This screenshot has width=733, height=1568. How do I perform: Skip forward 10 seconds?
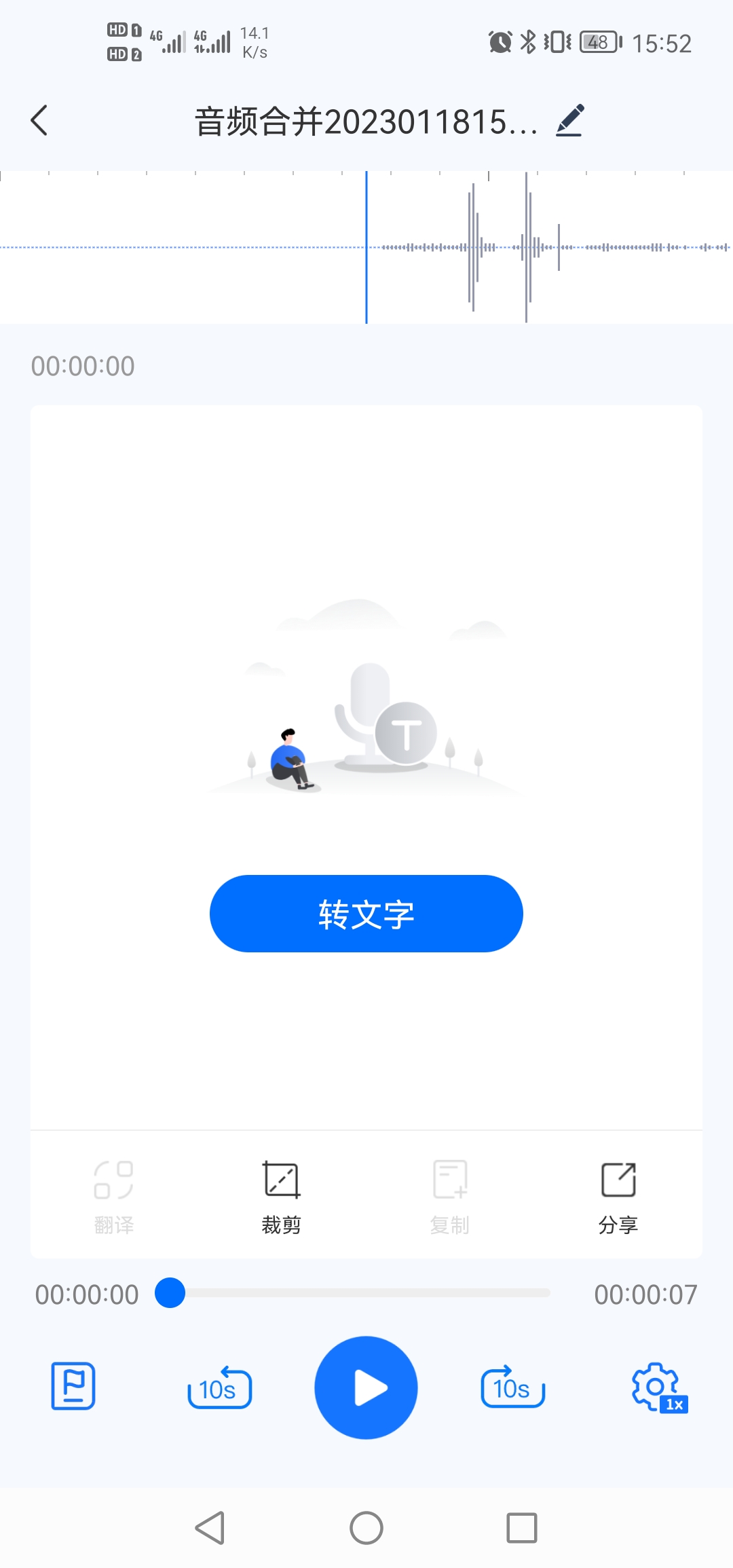point(512,1387)
